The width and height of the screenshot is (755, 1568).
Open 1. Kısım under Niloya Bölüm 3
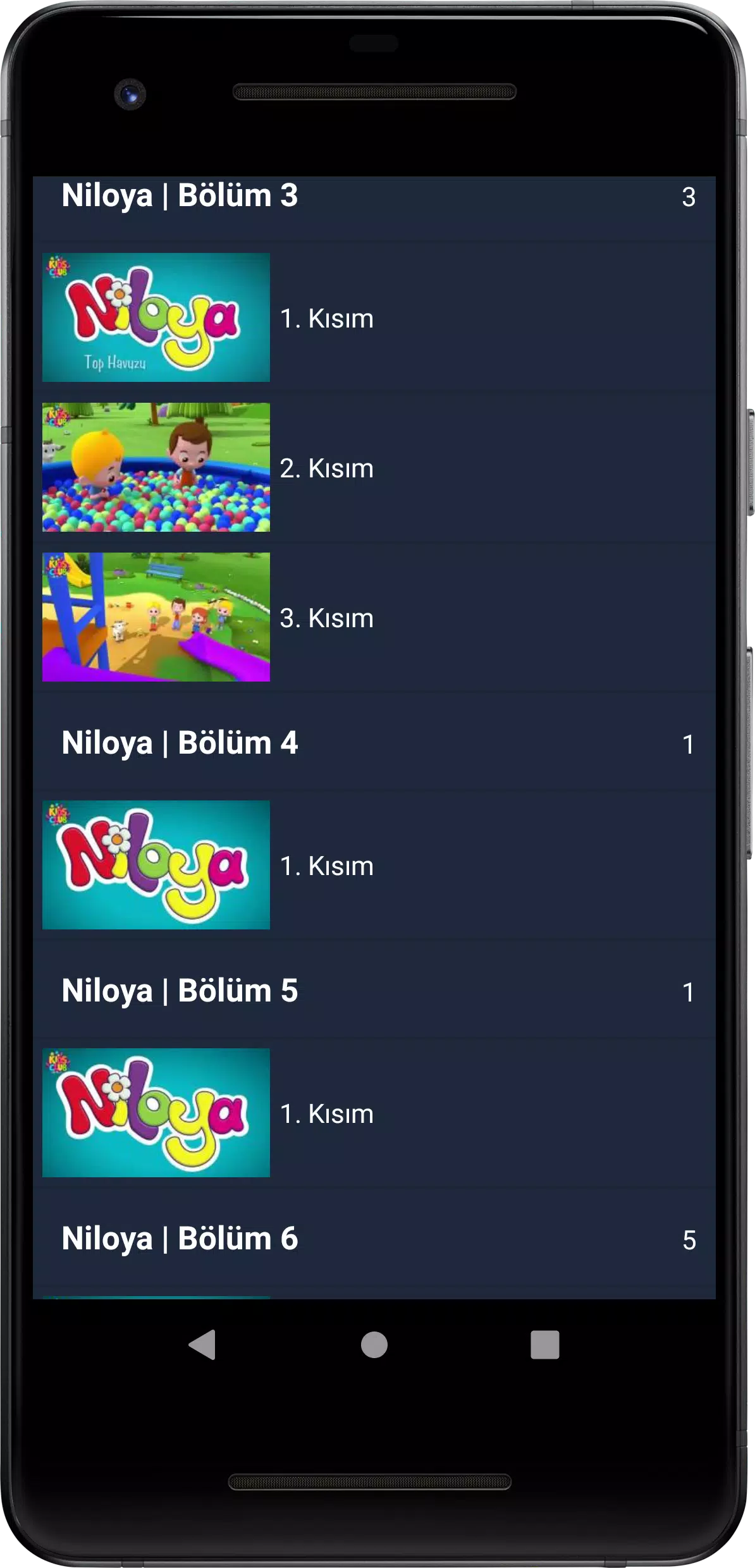(373, 317)
